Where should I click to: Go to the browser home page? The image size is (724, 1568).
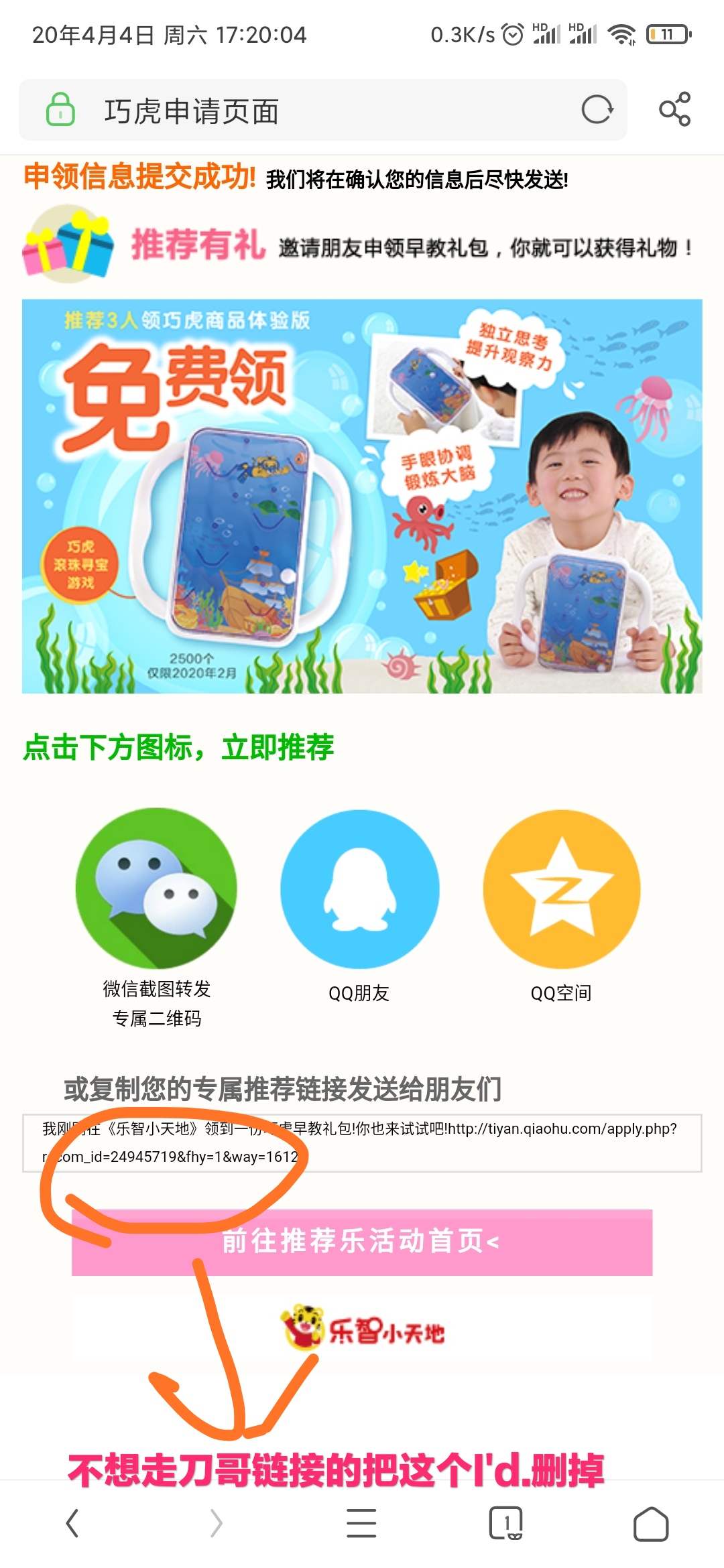pos(650,1524)
